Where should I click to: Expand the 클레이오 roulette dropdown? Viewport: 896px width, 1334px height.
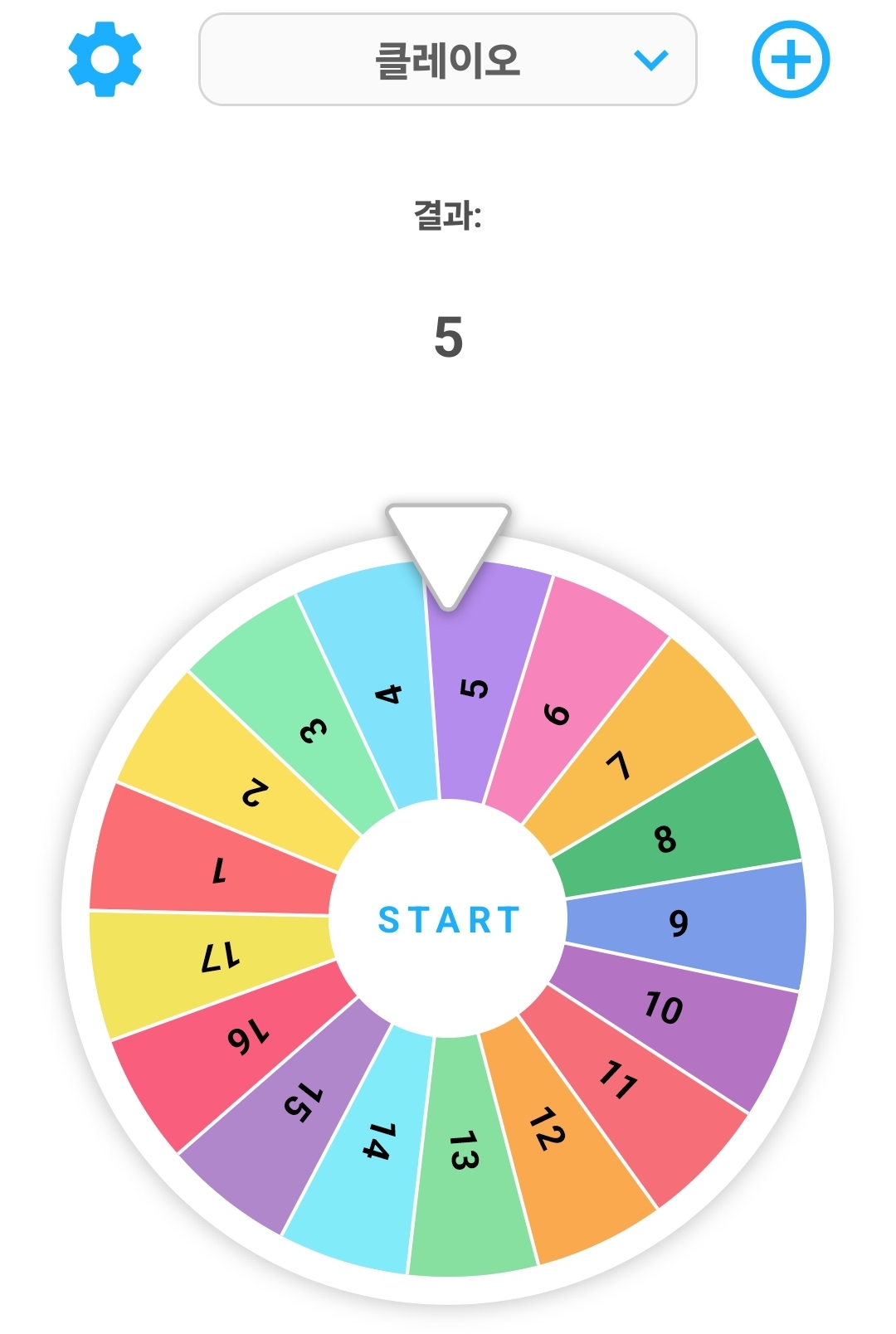coord(448,60)
